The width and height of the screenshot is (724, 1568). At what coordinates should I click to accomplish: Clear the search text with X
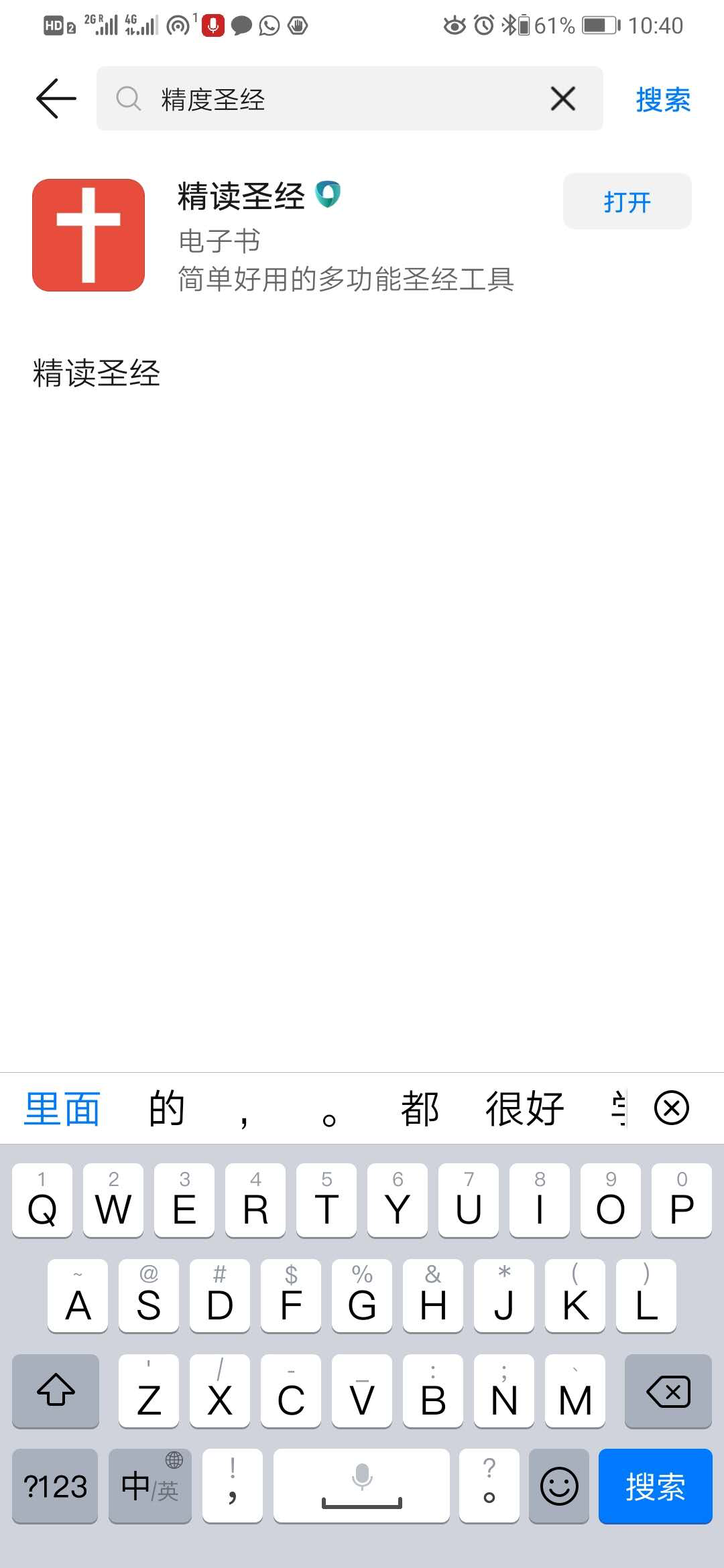tap(562, 99)
